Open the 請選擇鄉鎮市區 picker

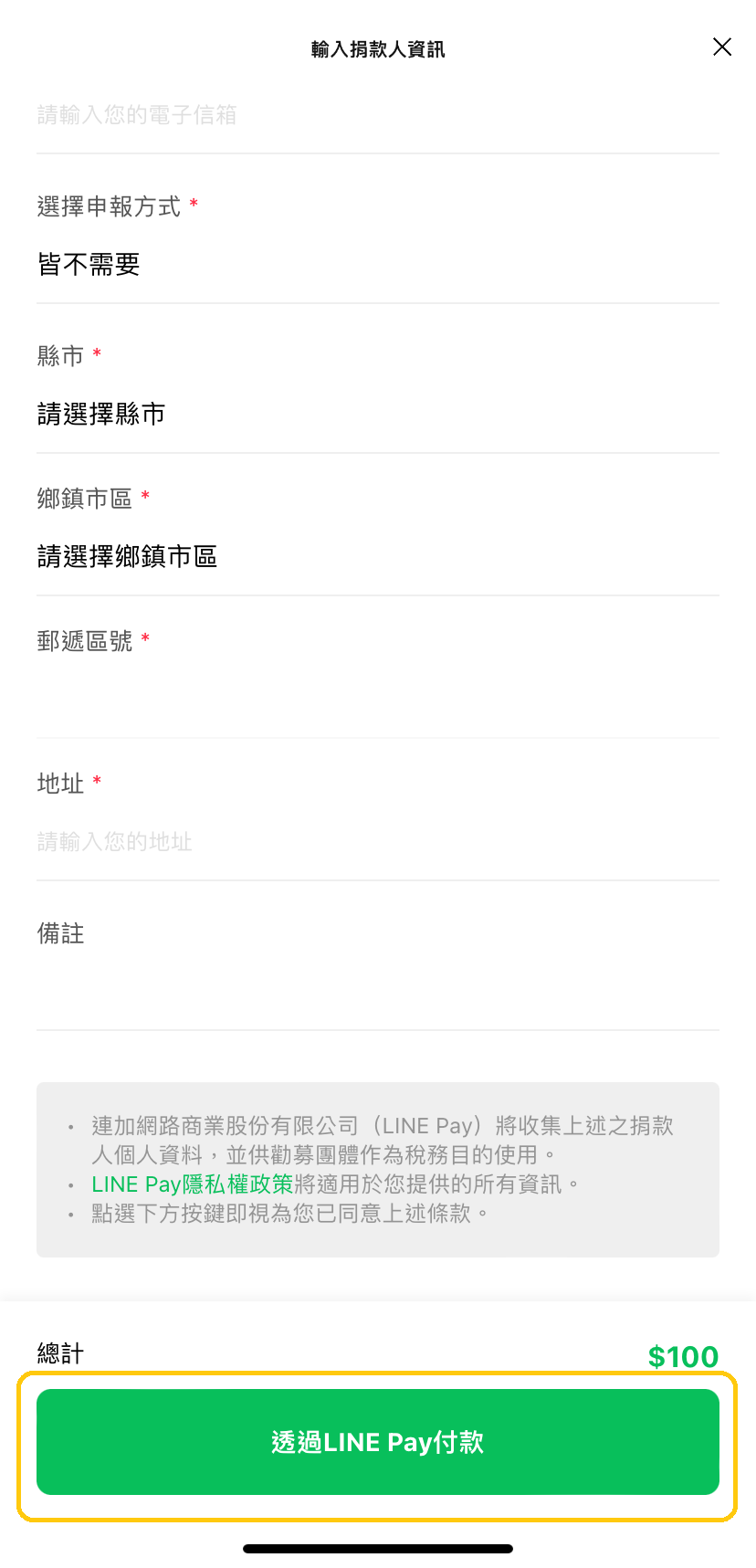[378, 557]
